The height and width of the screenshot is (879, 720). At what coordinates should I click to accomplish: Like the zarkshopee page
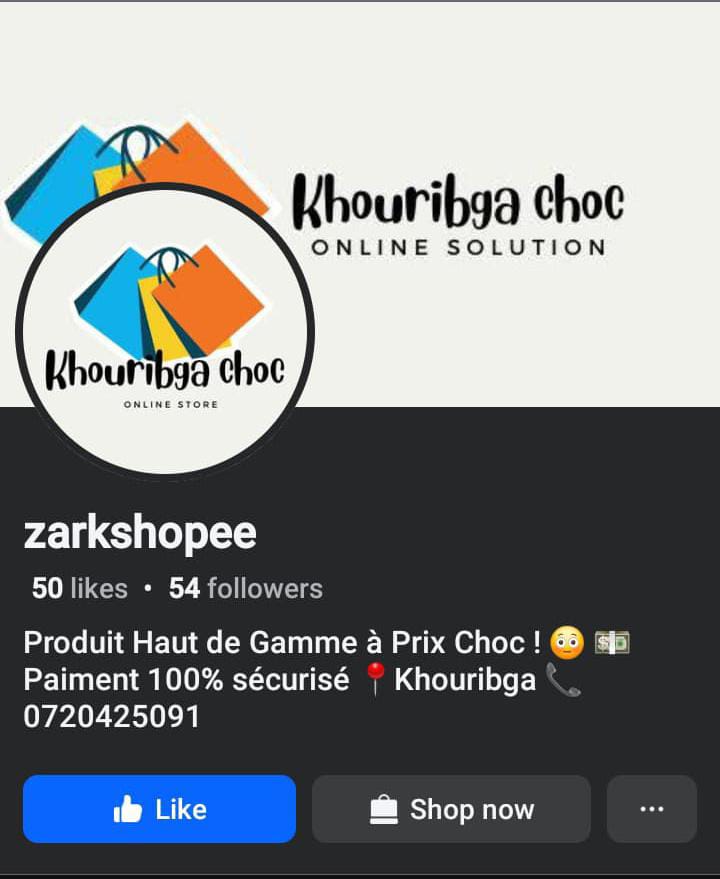(x=159, y=809)
